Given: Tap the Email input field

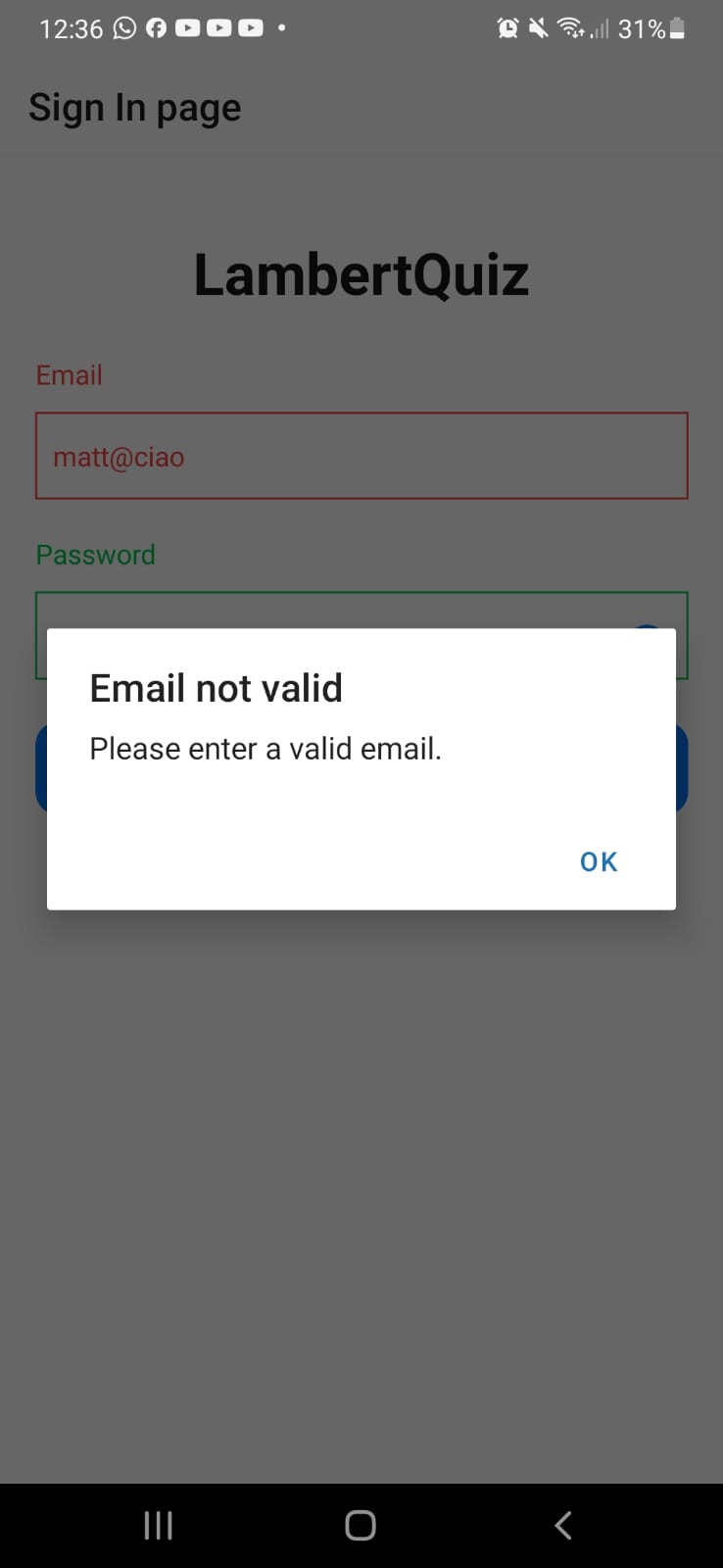Looking at the screenshot, I should point(361,457).
